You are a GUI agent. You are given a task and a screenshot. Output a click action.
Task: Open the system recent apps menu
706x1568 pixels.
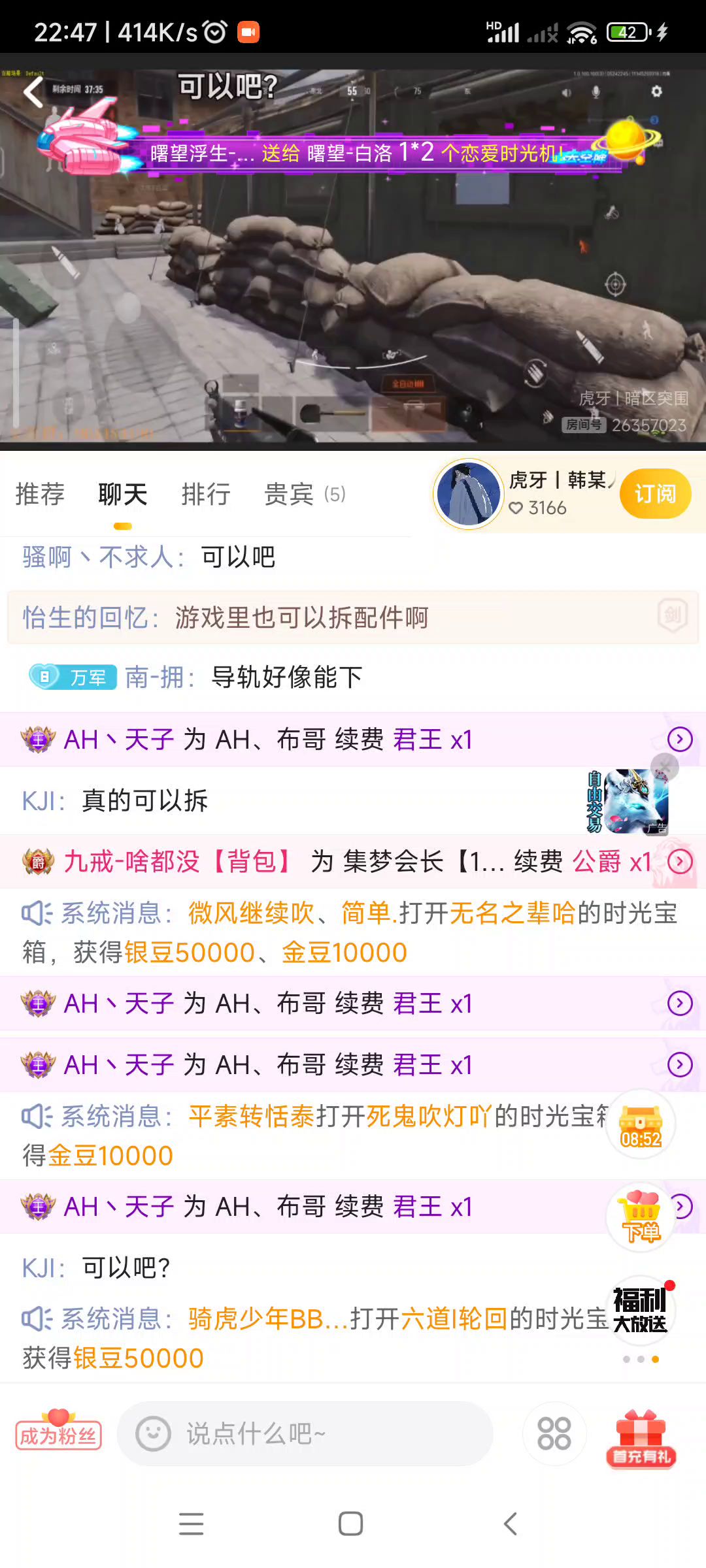(x=191, y=1524)
